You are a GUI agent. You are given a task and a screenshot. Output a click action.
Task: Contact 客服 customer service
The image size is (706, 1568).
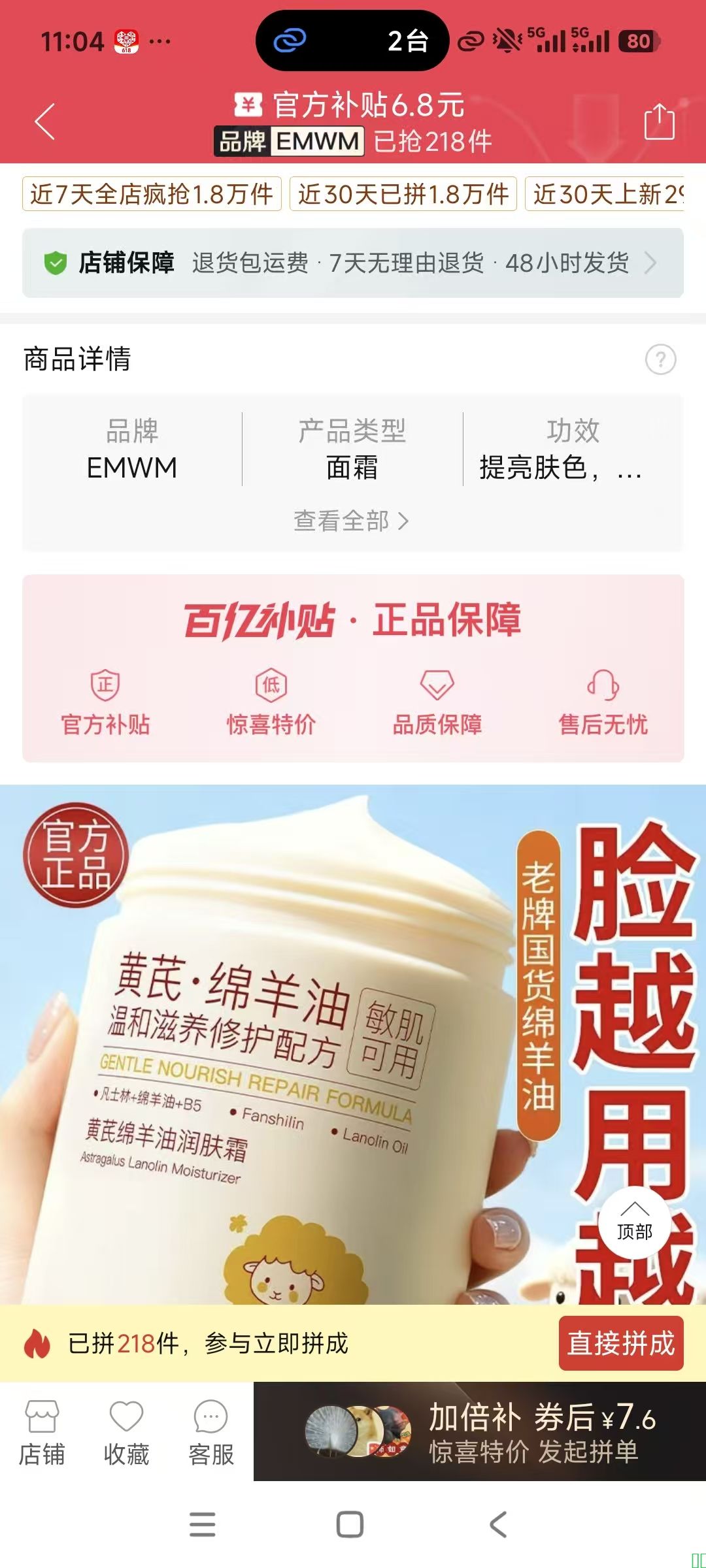coord(210,1433)
